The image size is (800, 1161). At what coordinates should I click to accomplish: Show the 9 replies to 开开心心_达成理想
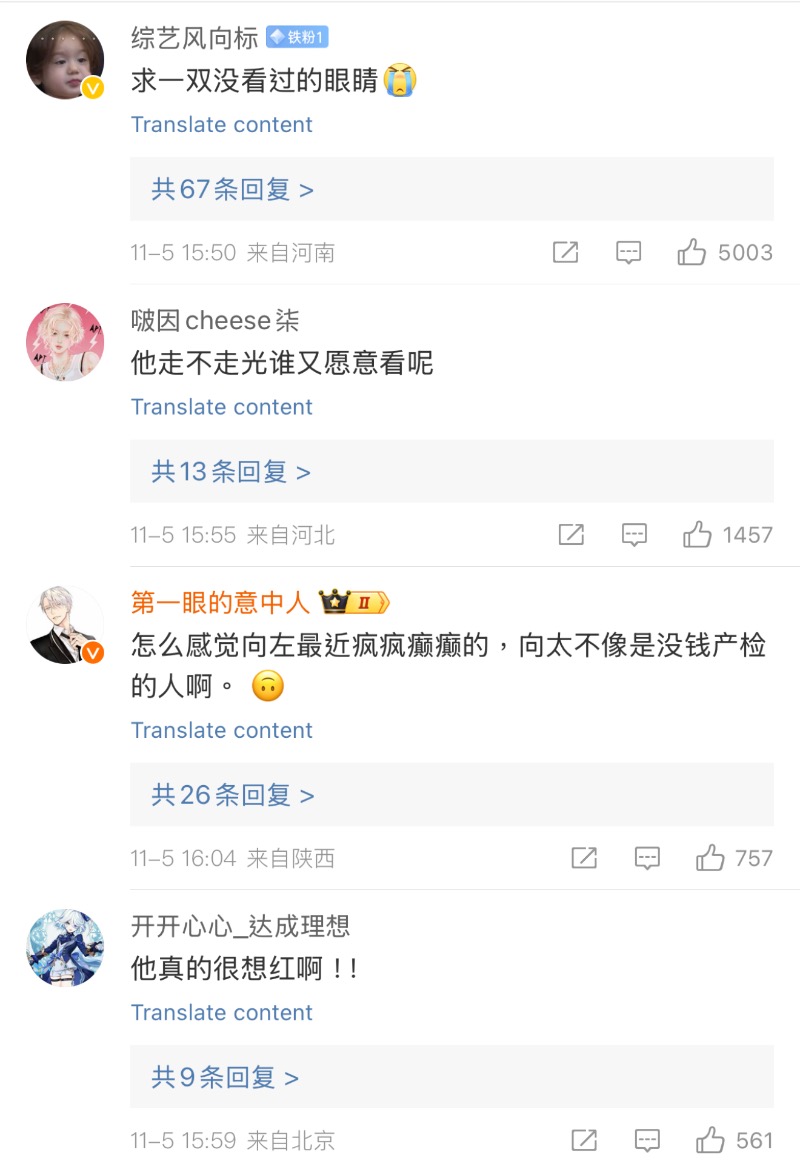pos(225,1077)
